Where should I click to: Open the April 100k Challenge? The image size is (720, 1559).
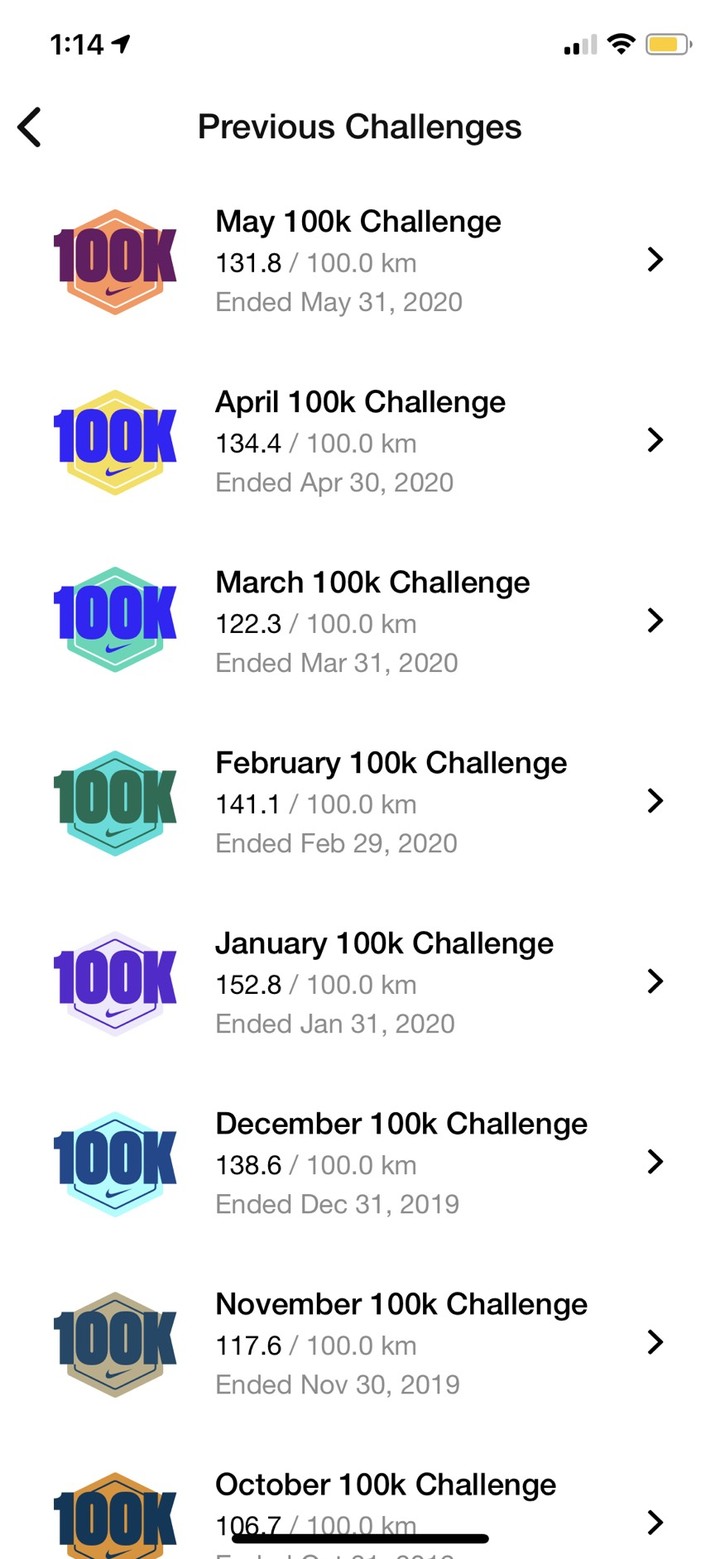coord(360,441)
